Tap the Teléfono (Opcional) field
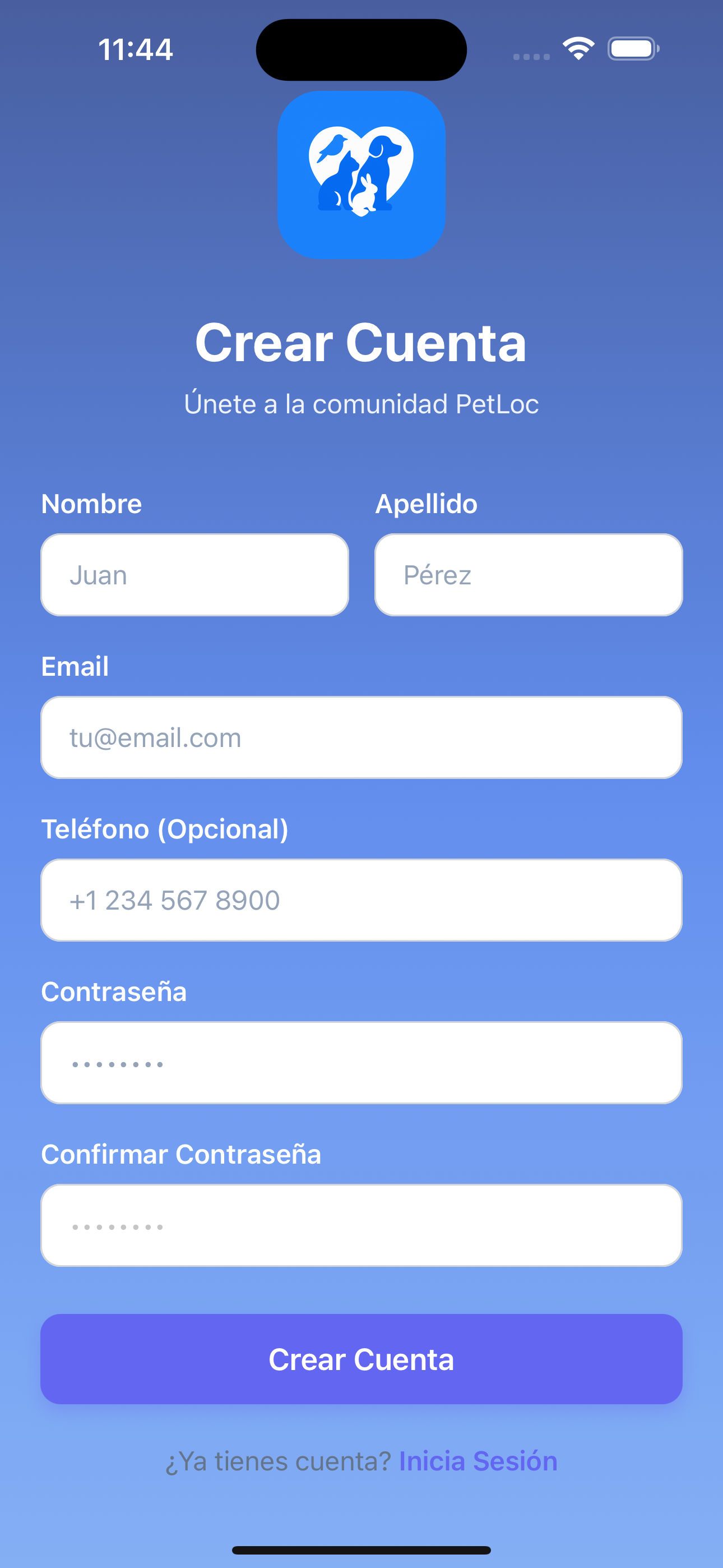Screen dimensions: 723x1568 361,900
